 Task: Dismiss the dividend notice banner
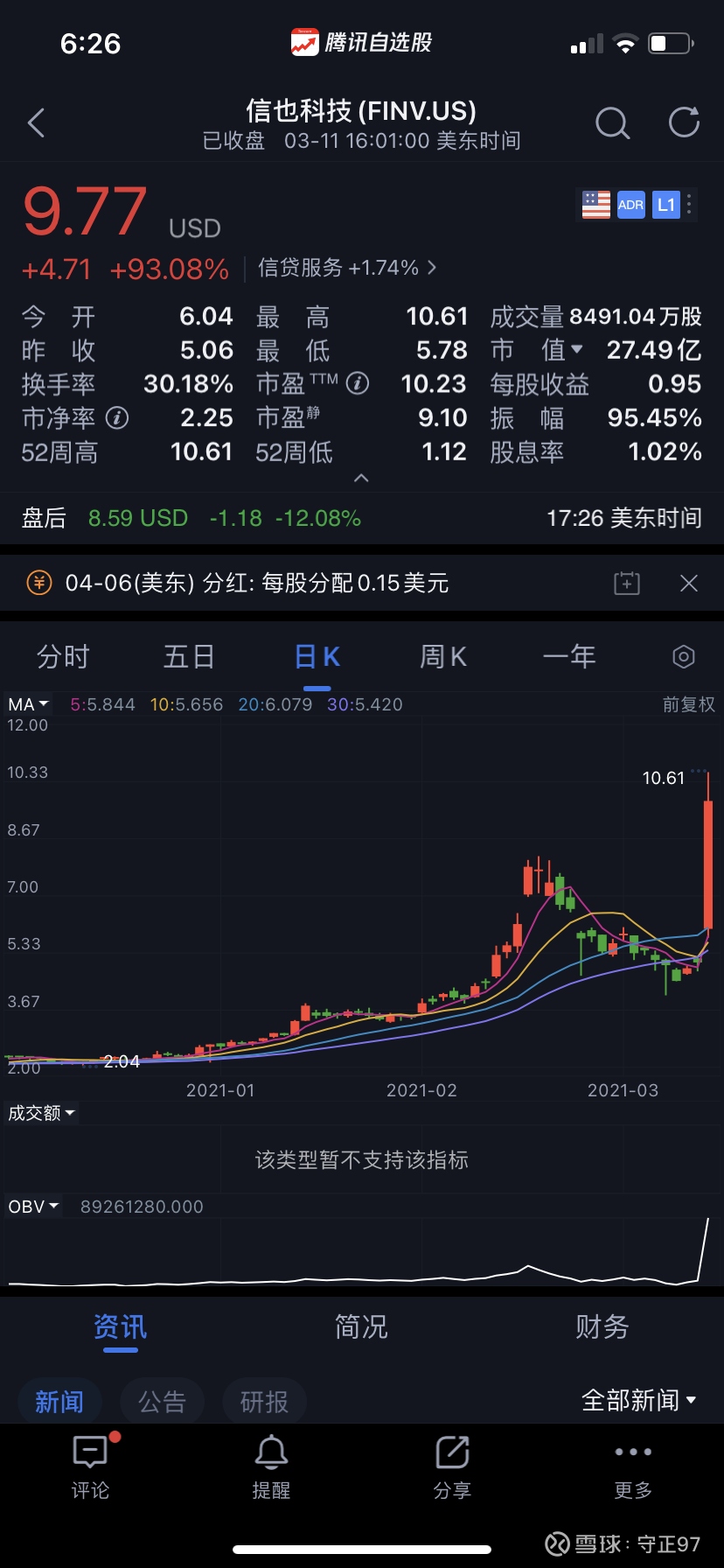[x=689, y=584]
